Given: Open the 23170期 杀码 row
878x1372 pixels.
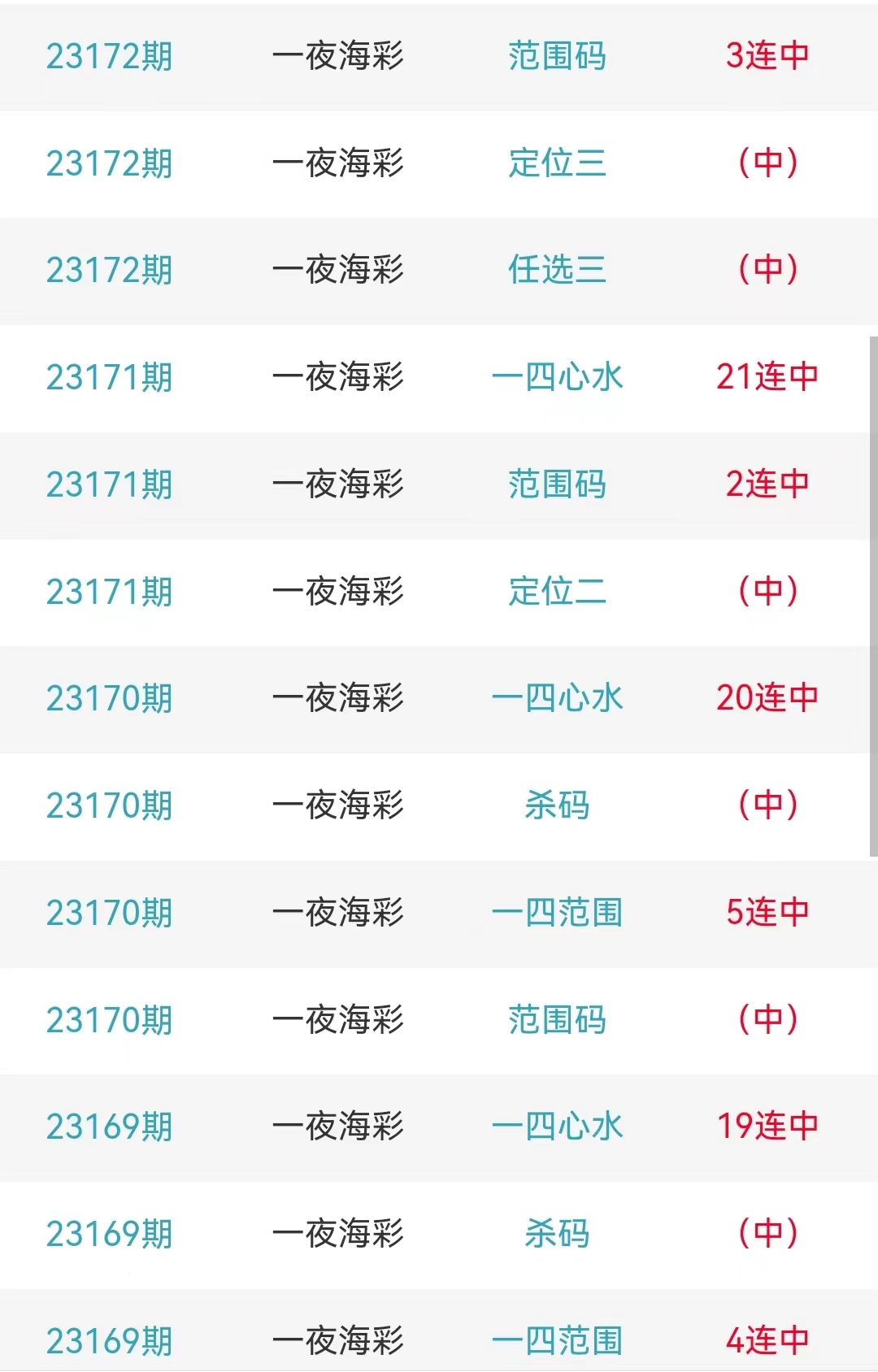Looking at the screenshot, I should click(x=439, y=805).
